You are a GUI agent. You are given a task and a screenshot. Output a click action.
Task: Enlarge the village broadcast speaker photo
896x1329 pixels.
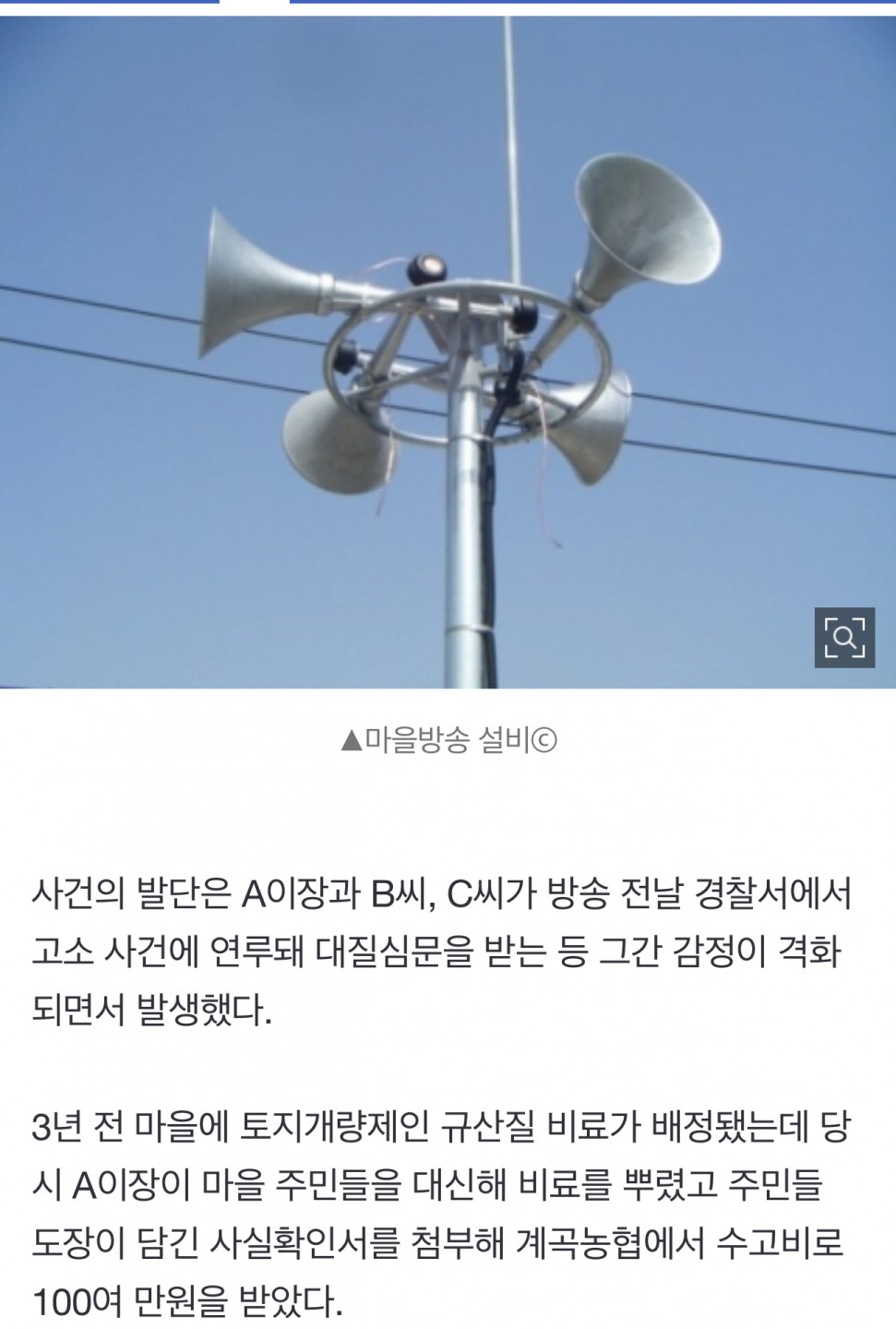tap(843, 638)
